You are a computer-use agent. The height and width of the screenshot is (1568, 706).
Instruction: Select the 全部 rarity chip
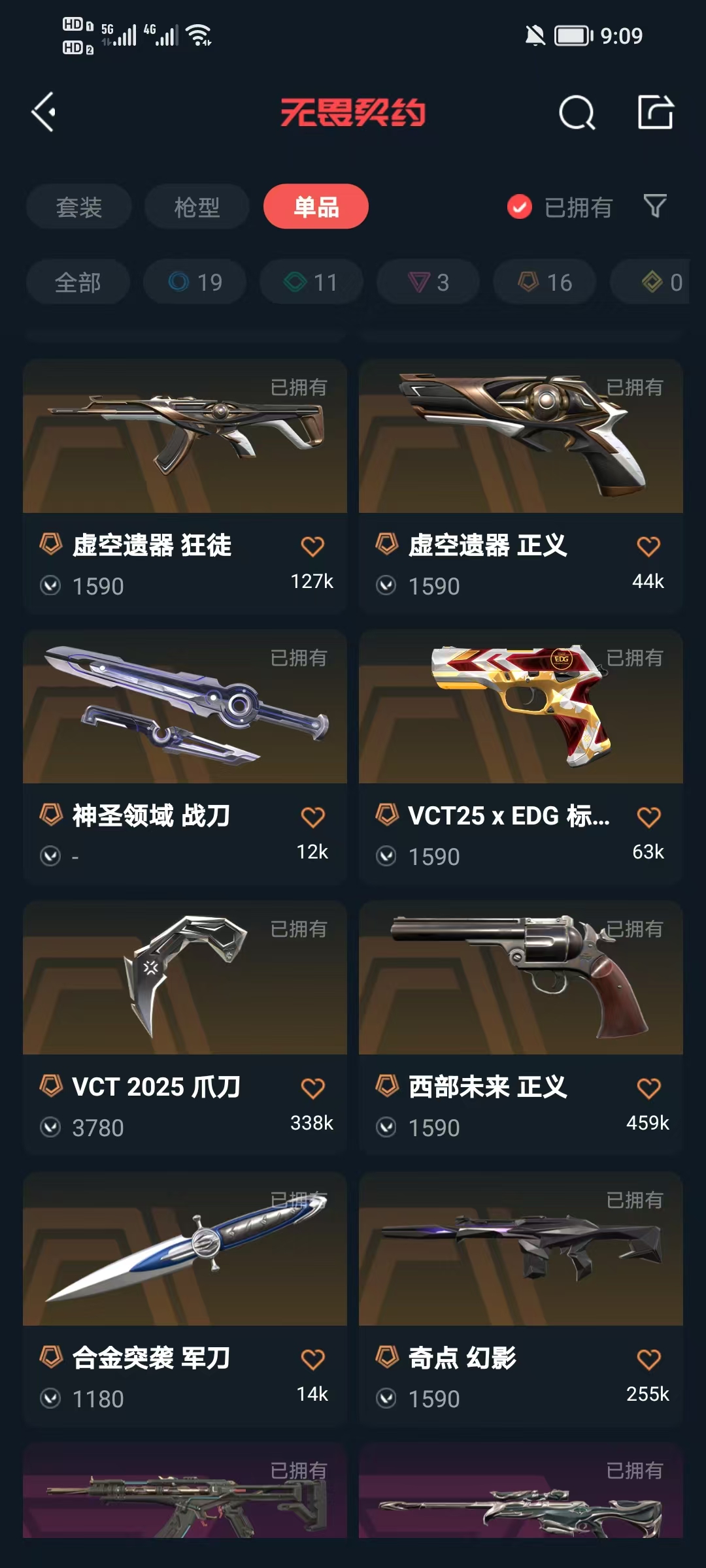pyautogui.click(x=78, y=282)
